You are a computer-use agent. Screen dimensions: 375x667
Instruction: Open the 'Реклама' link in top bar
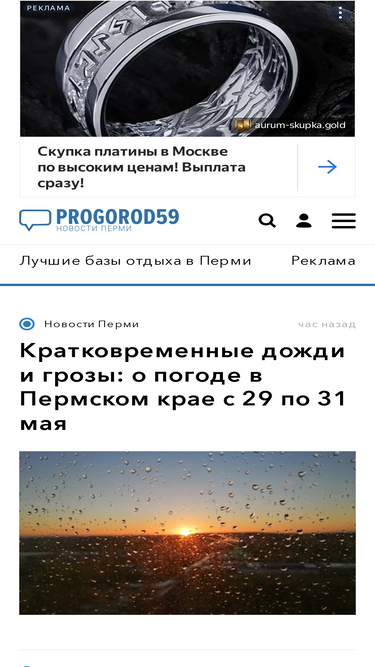[x=323, y=261]
